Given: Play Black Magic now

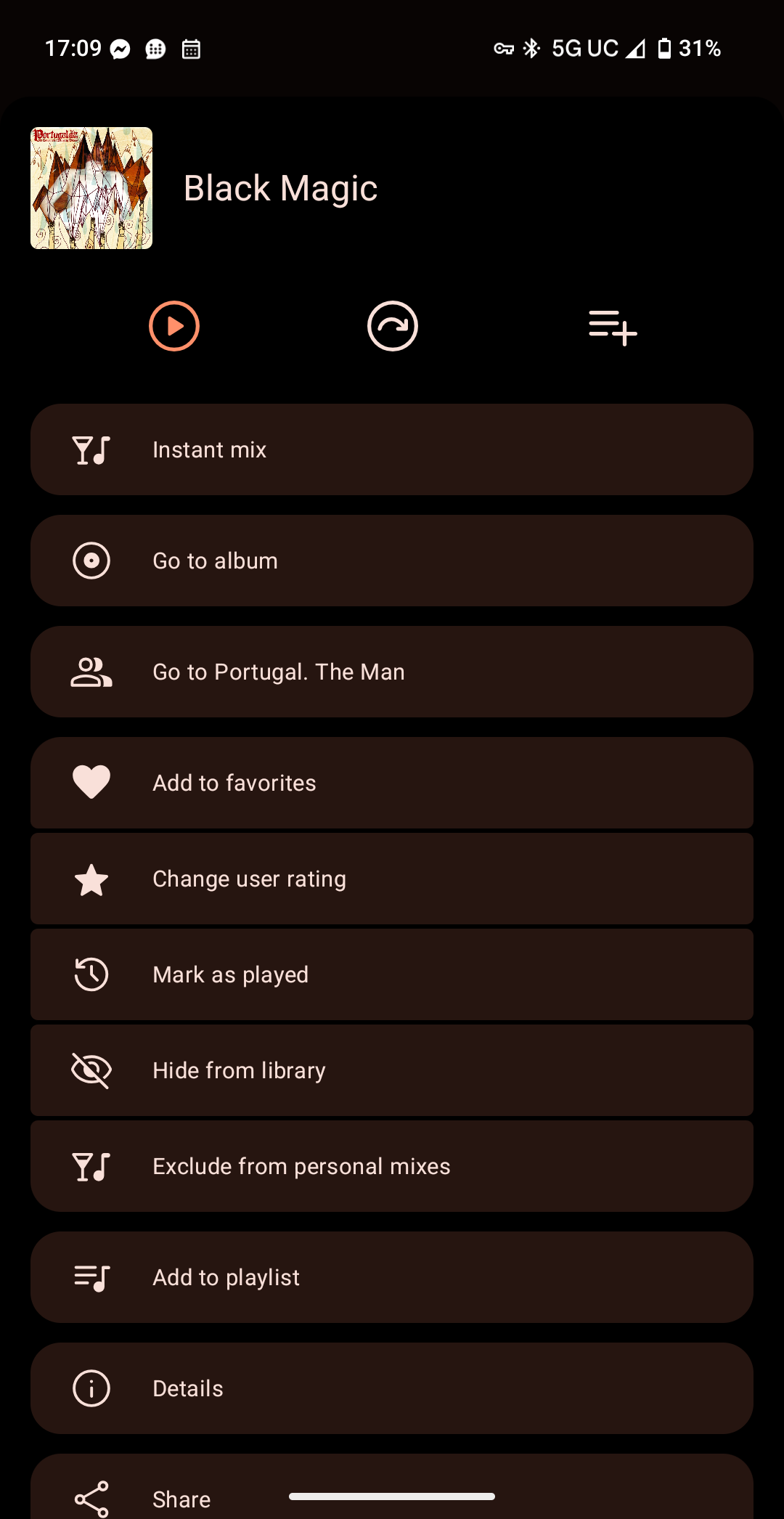Looking at the screenshot, I should point(174,326).
